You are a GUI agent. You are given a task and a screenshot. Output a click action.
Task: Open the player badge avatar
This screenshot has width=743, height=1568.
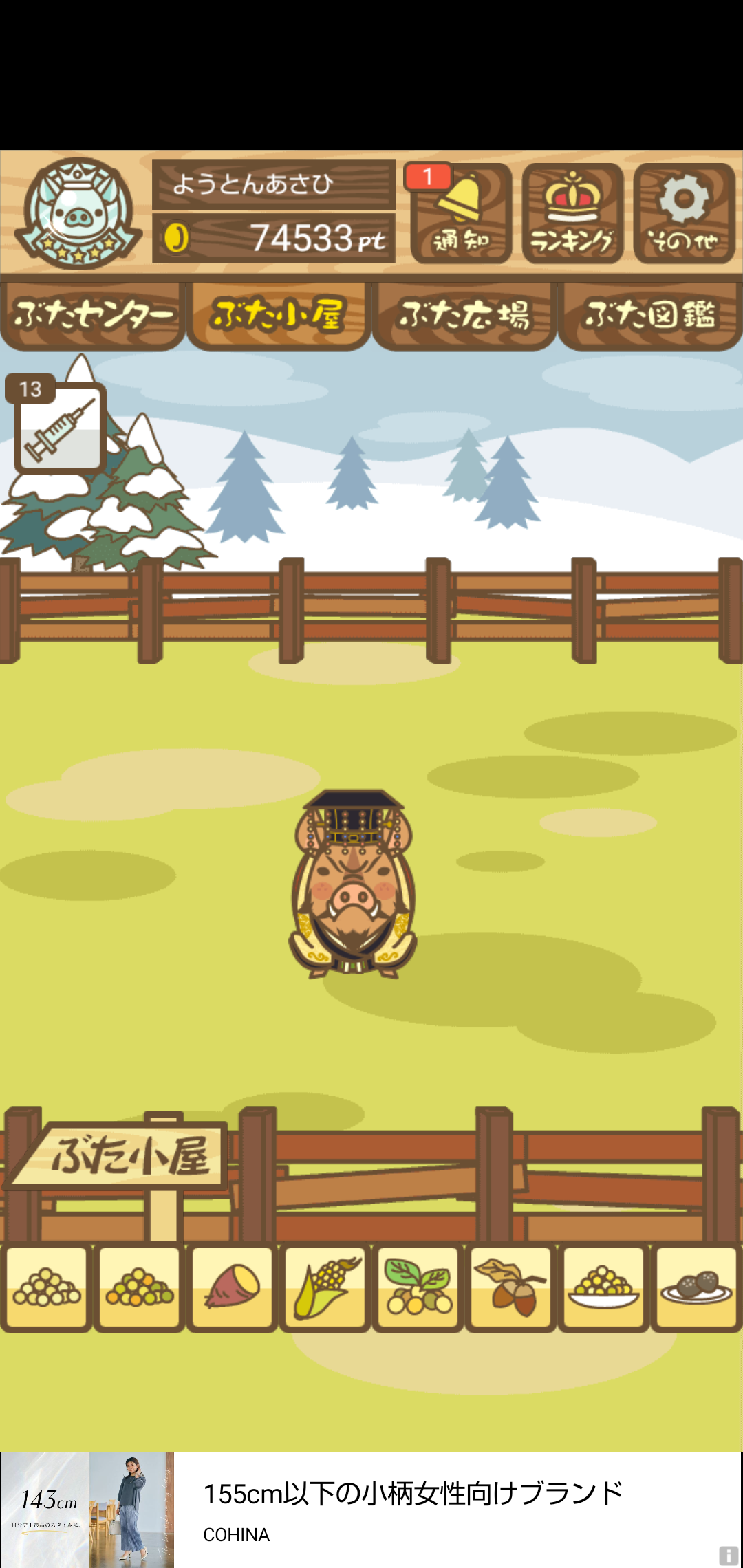click(x=78, y=213)
